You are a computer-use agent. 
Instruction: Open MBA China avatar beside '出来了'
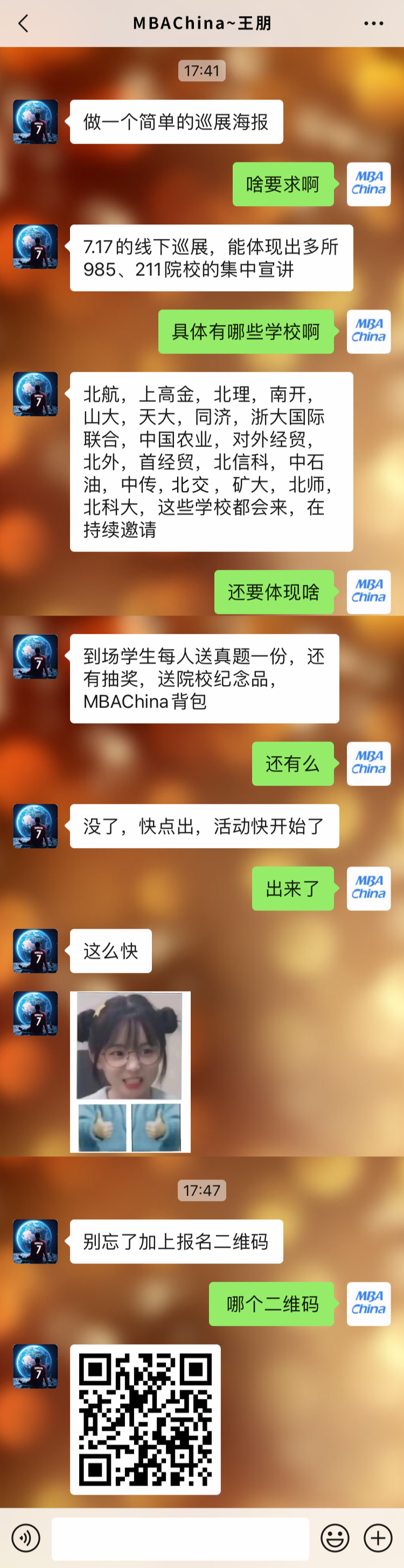(368, 888)
